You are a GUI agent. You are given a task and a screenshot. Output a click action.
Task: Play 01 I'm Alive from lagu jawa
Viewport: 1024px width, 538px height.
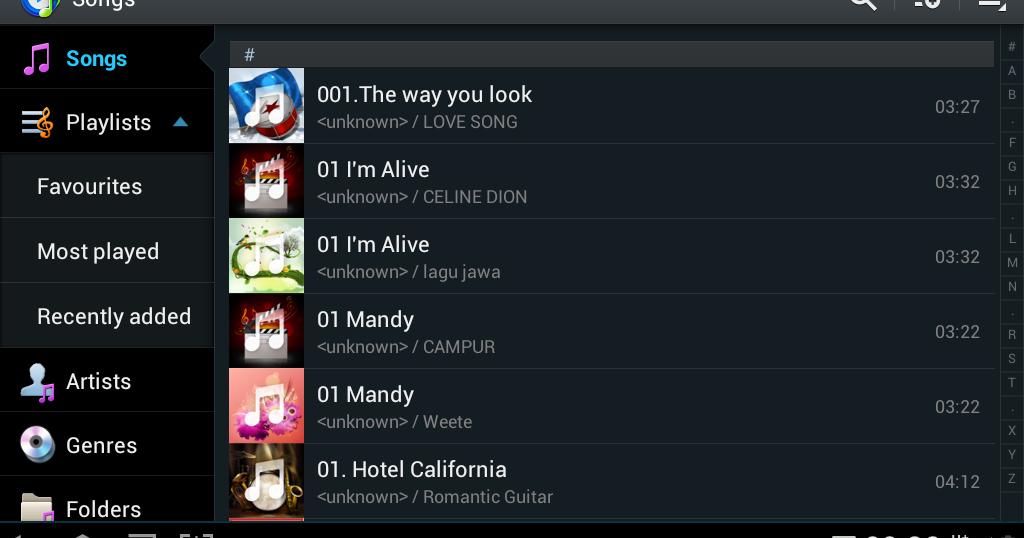pos(600,256)
